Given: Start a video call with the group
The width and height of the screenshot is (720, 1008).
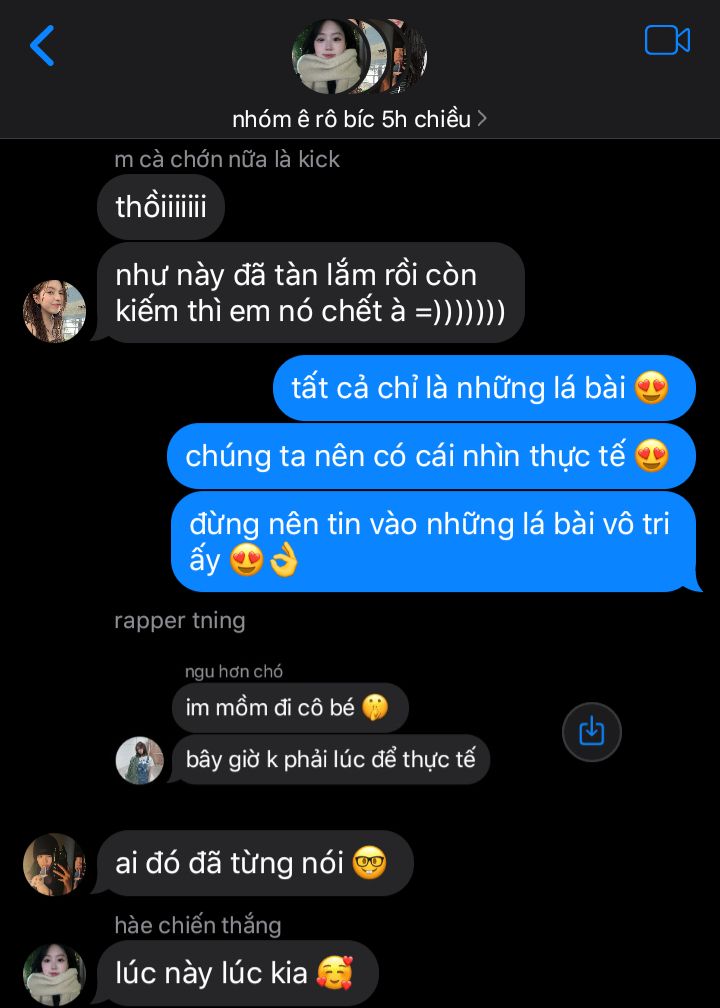Looking at the screenshot, I should pyautogui.click(x=667, y=40).
